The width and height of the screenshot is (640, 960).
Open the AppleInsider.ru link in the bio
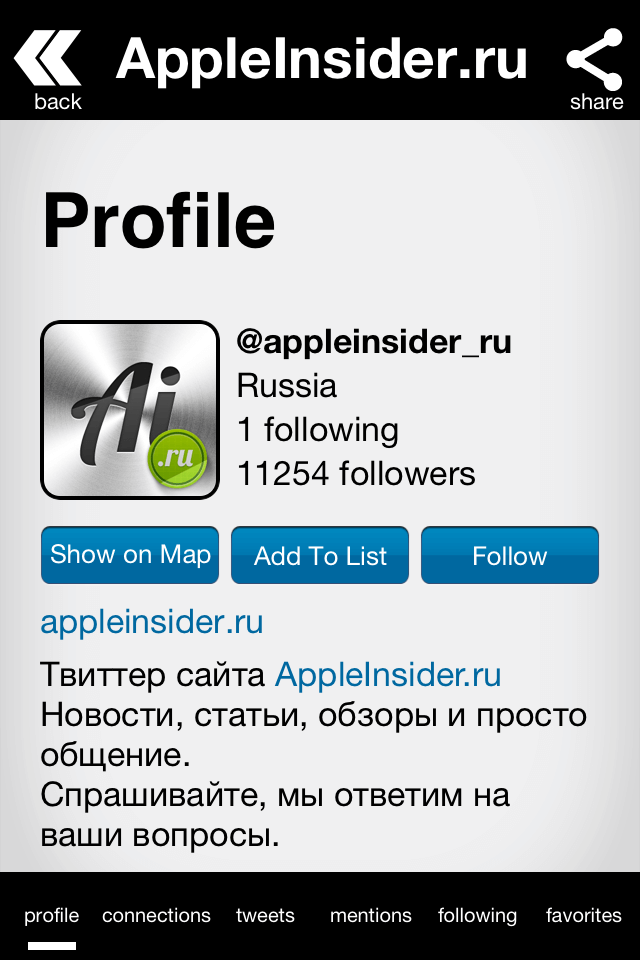388,675
